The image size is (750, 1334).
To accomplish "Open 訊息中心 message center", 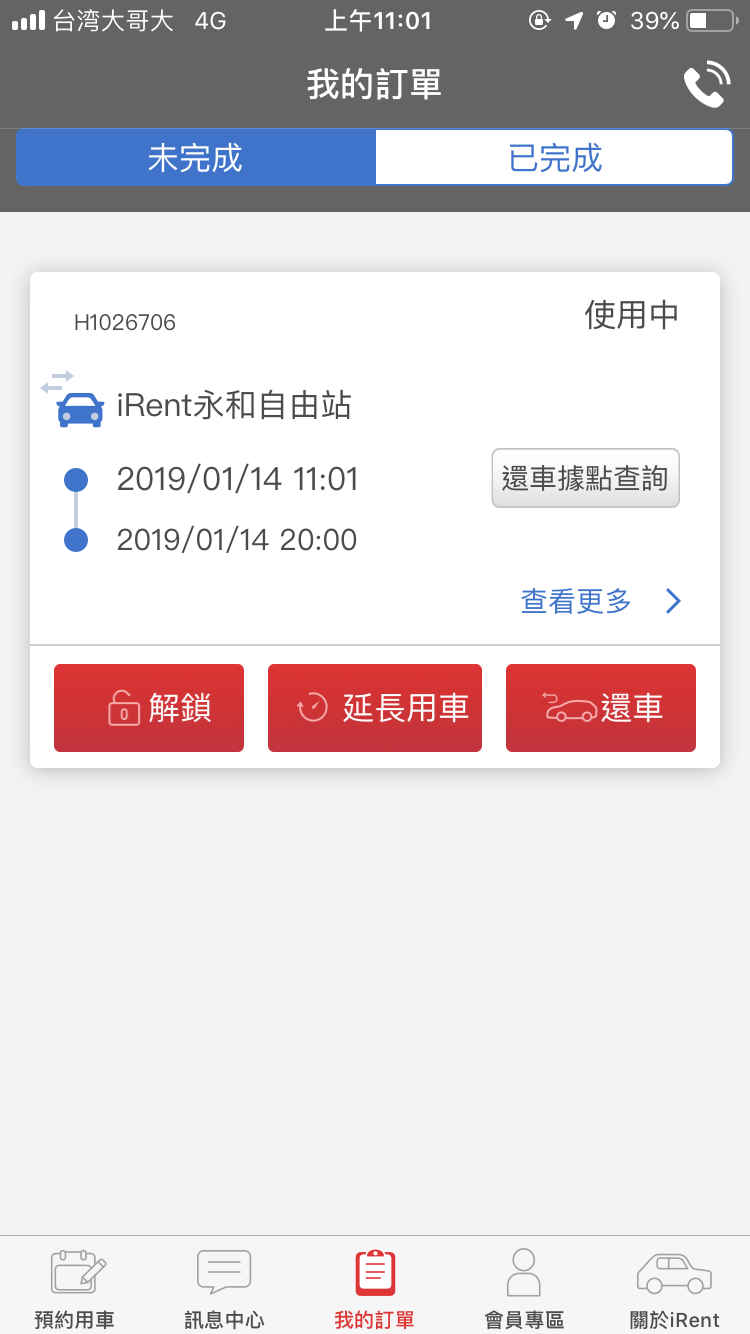I will (x=224, y=1288).
